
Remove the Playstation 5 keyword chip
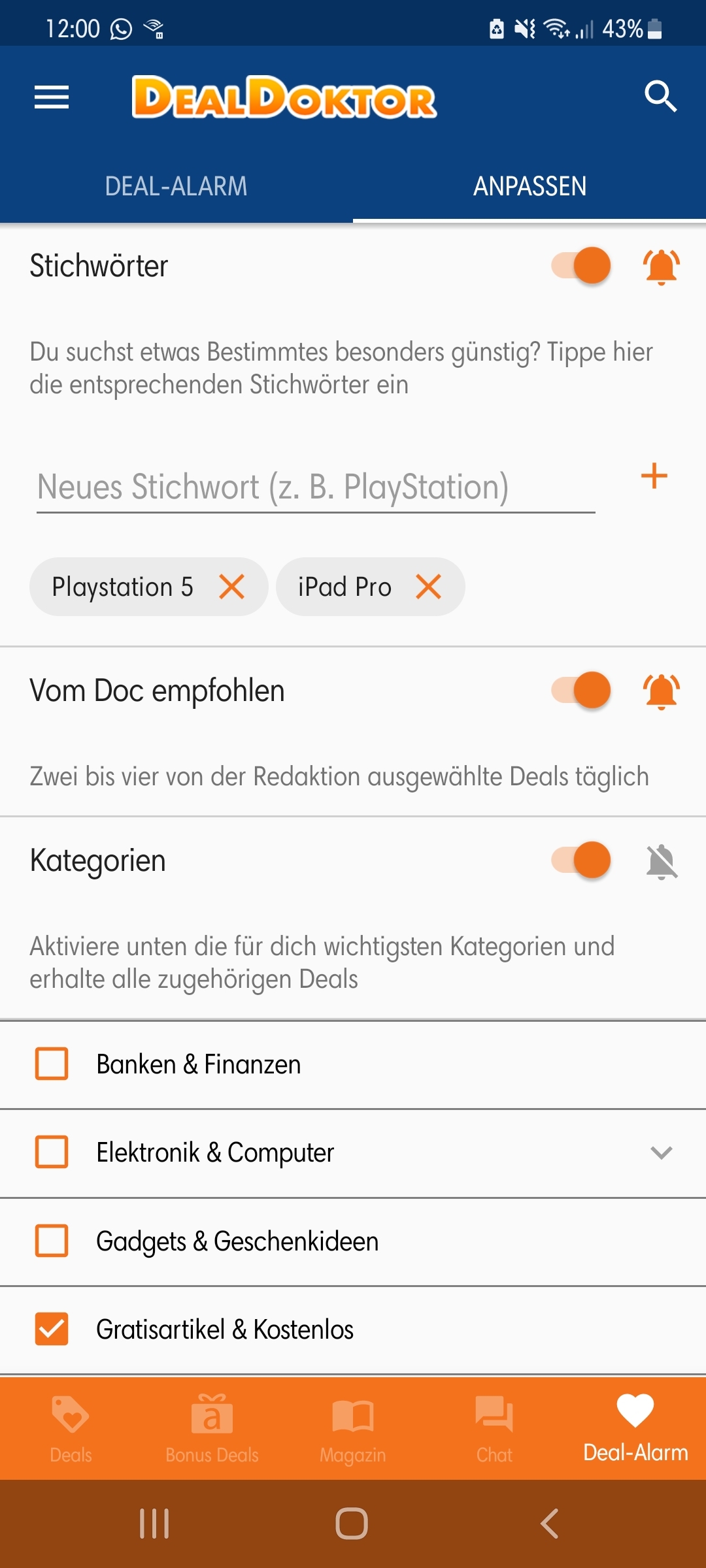[x=232, y=587]
